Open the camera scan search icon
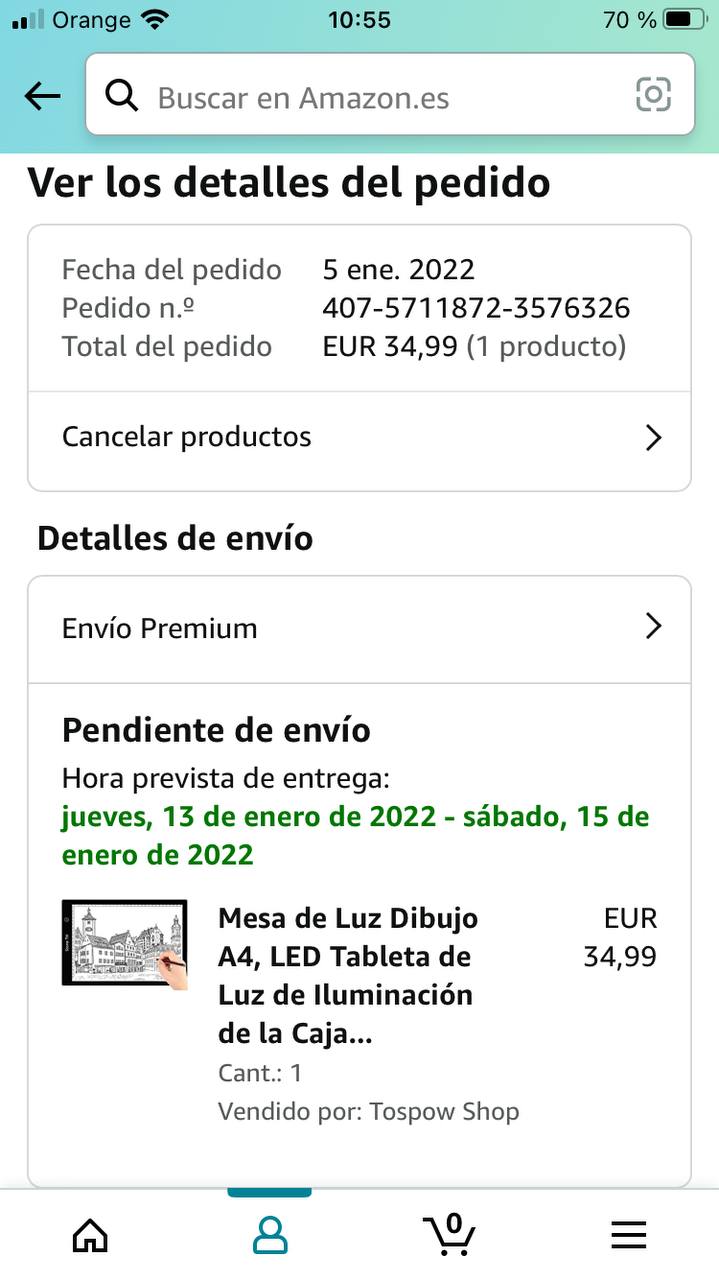Image resolution: width=719 pixels, height=1280 pixels. pos(653,96)
